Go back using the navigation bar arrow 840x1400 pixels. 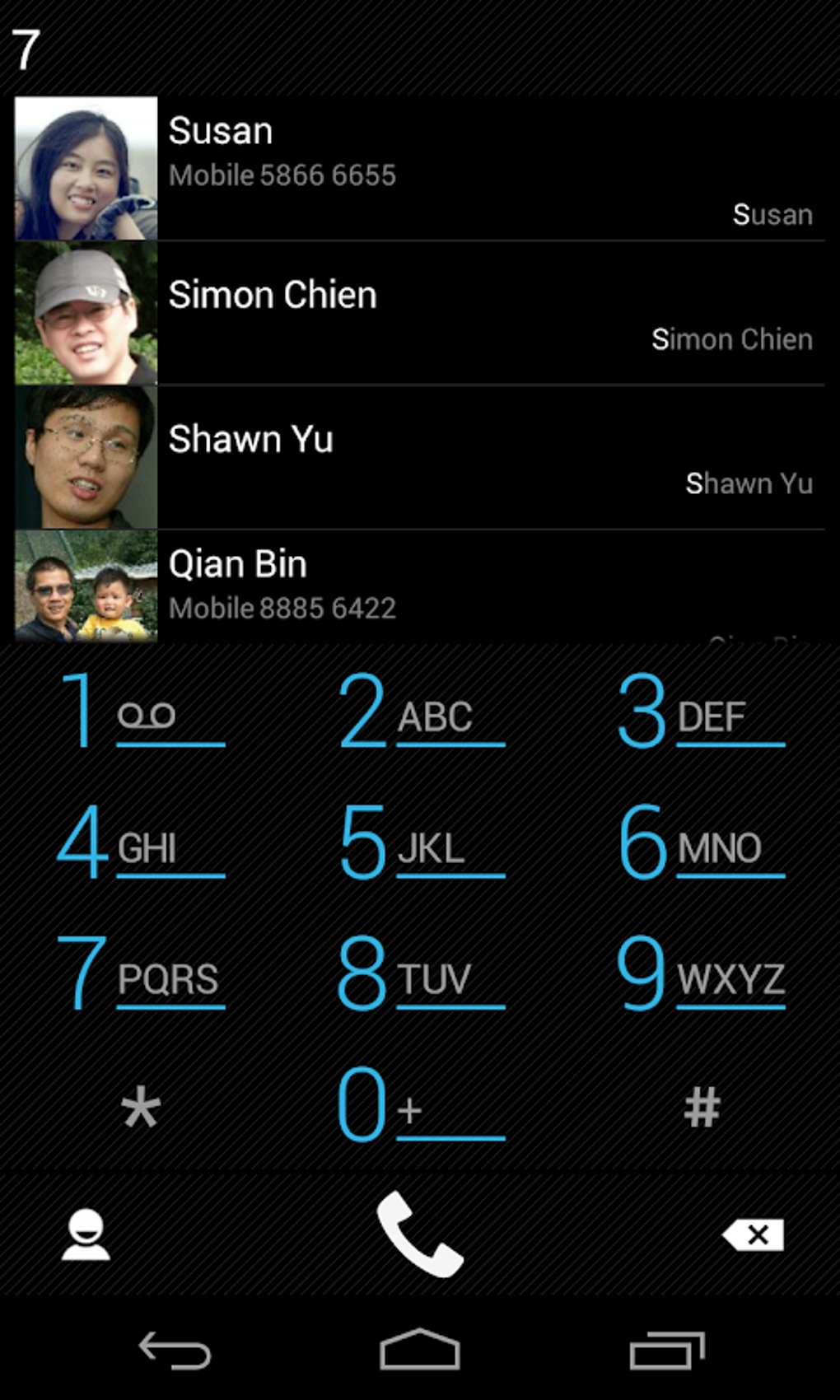pos(175,1351)
